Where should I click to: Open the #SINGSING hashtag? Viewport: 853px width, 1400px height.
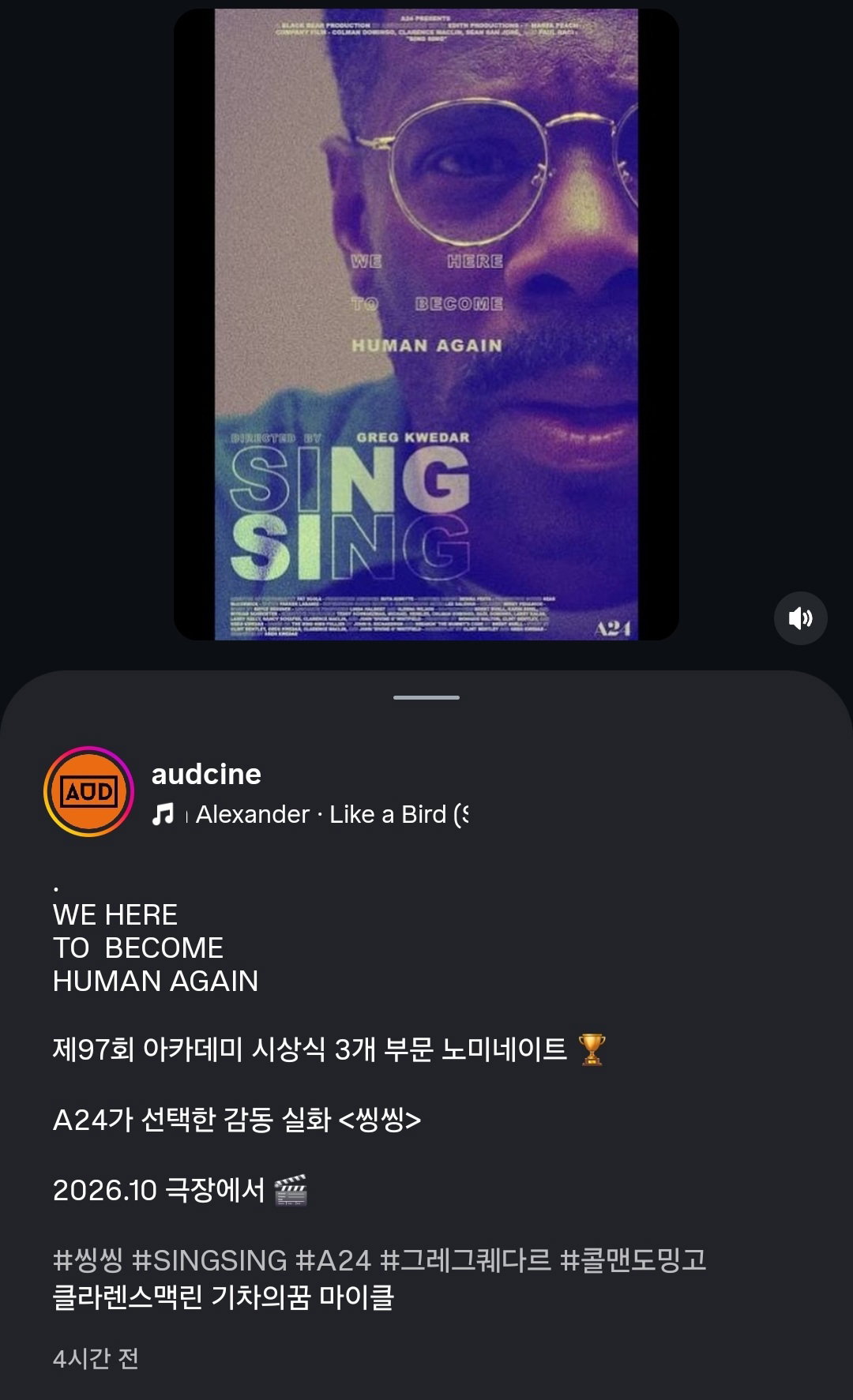pos(209,1259)
